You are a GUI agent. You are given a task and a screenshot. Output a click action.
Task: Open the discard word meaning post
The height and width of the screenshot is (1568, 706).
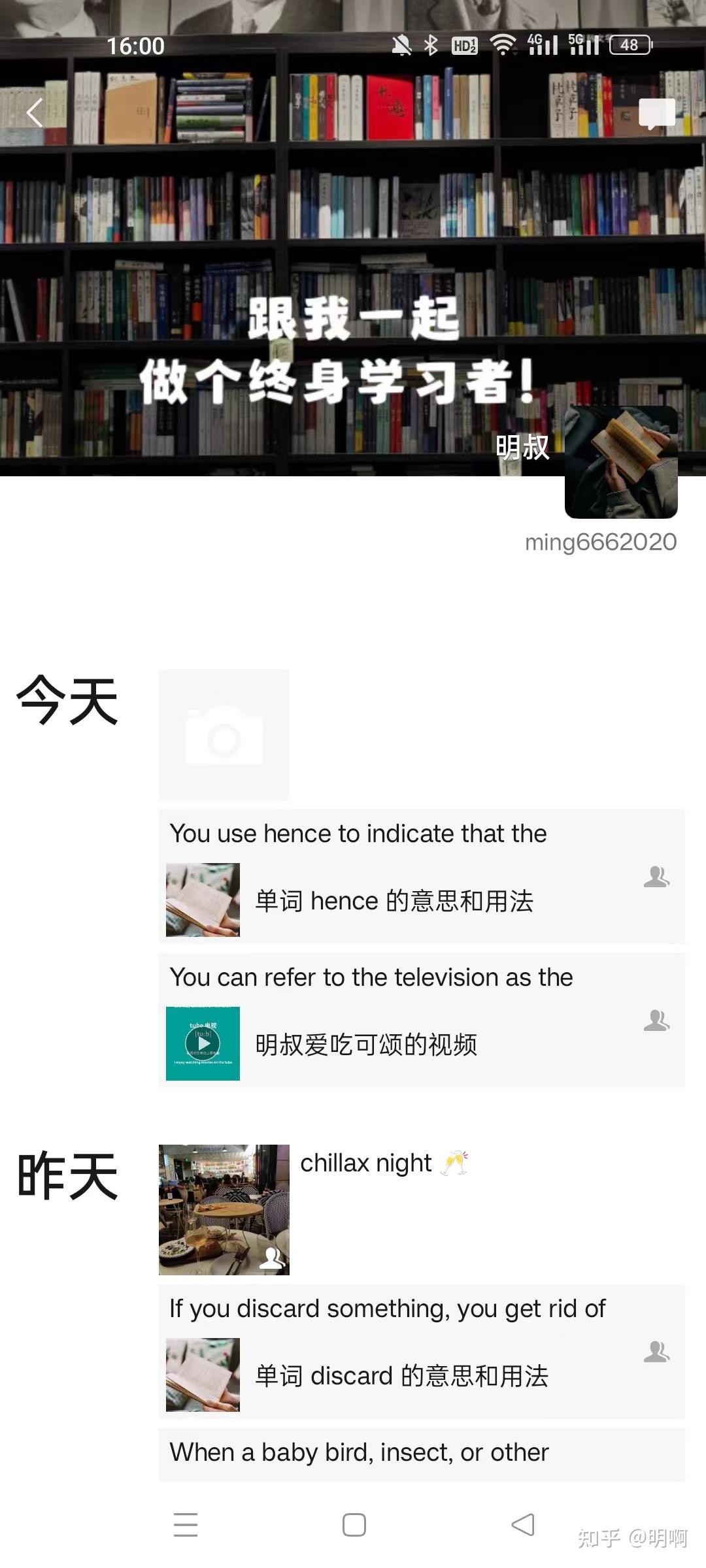(x=422, y=1352)
